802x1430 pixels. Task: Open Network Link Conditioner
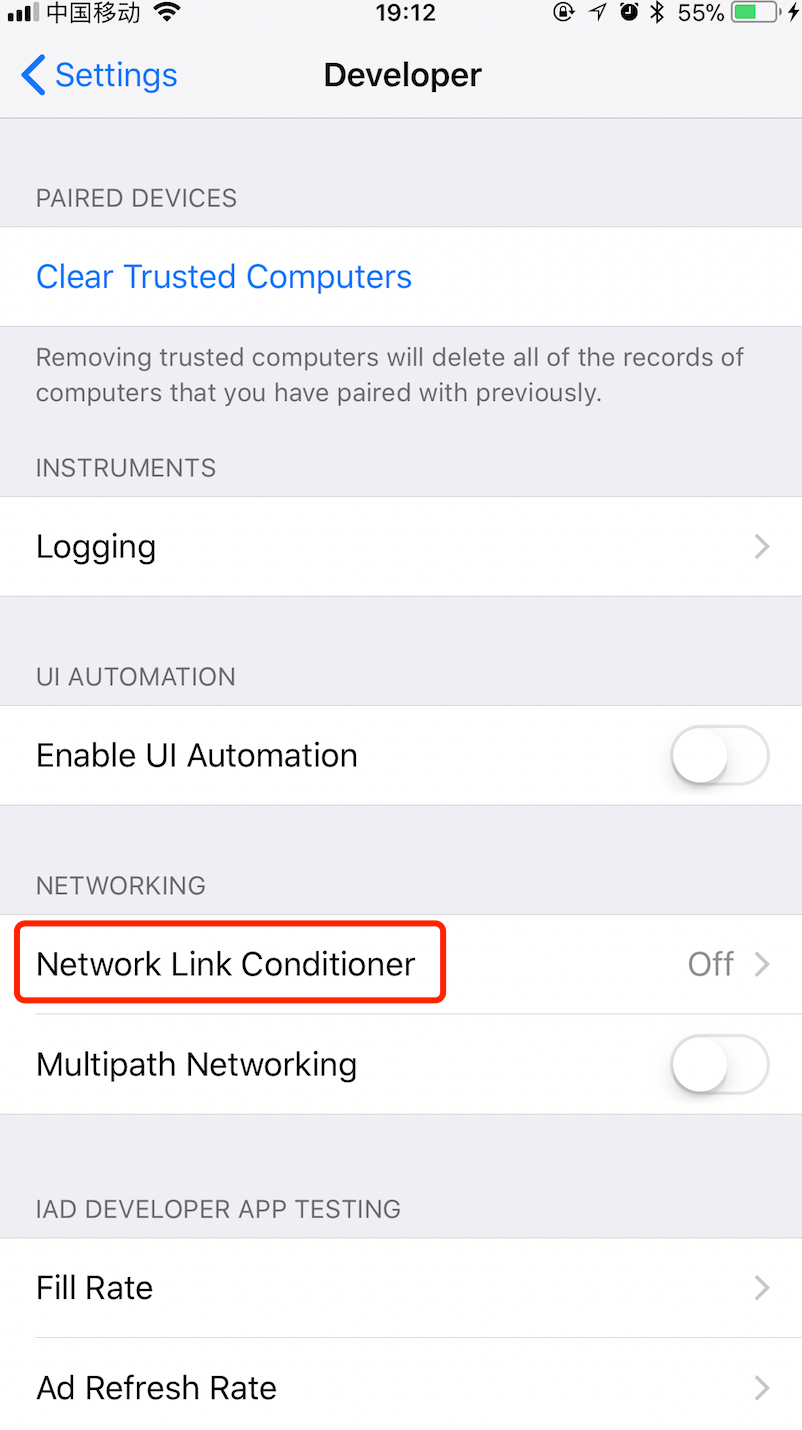coord(401,964)
